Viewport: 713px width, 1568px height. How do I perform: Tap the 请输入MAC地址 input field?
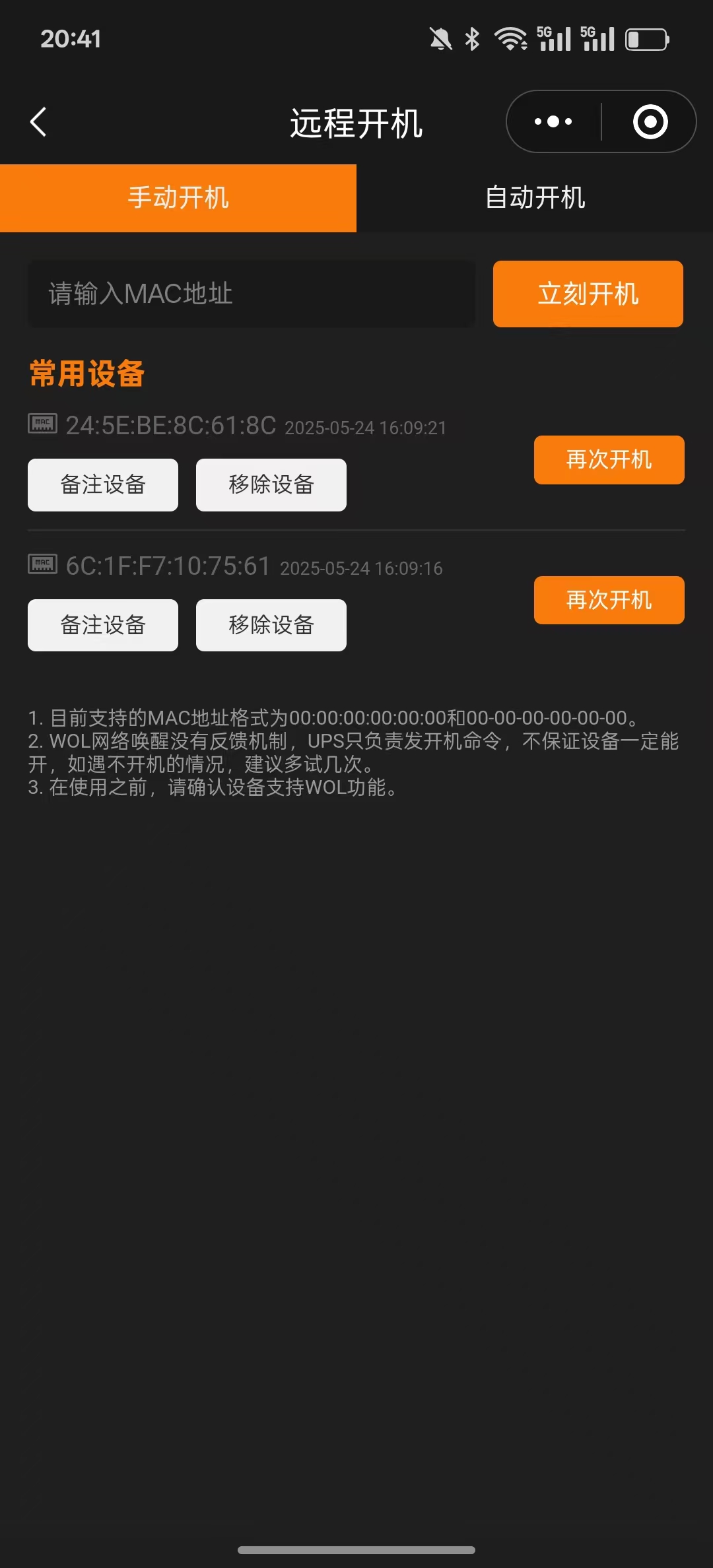pyautogui.click(x=251, y=294)
